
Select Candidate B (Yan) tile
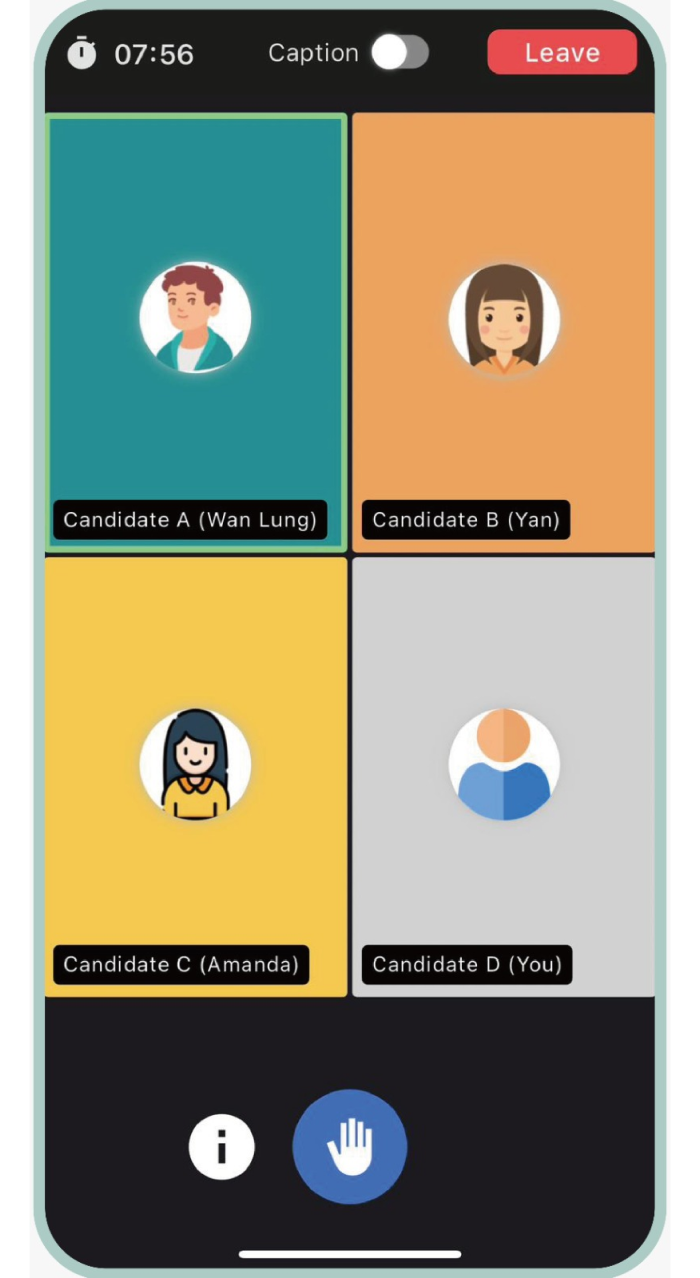[504, 332]
